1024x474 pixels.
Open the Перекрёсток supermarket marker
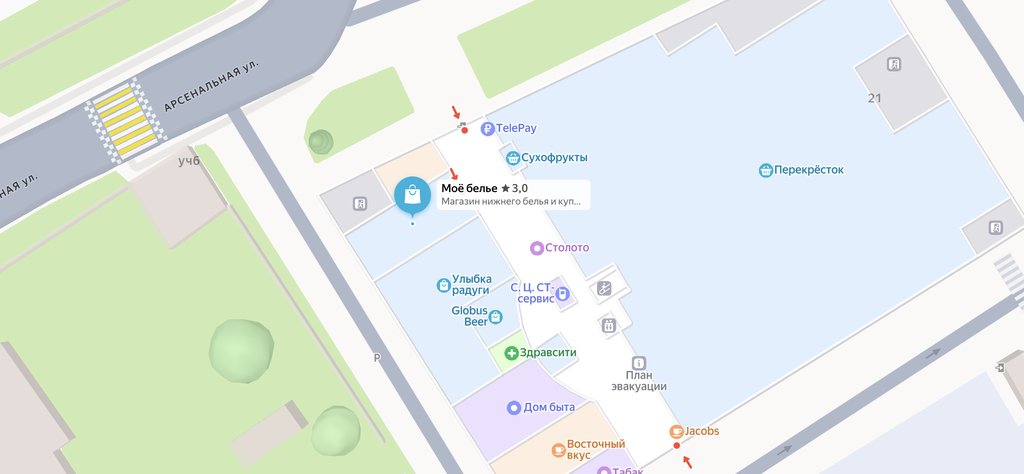766,170
